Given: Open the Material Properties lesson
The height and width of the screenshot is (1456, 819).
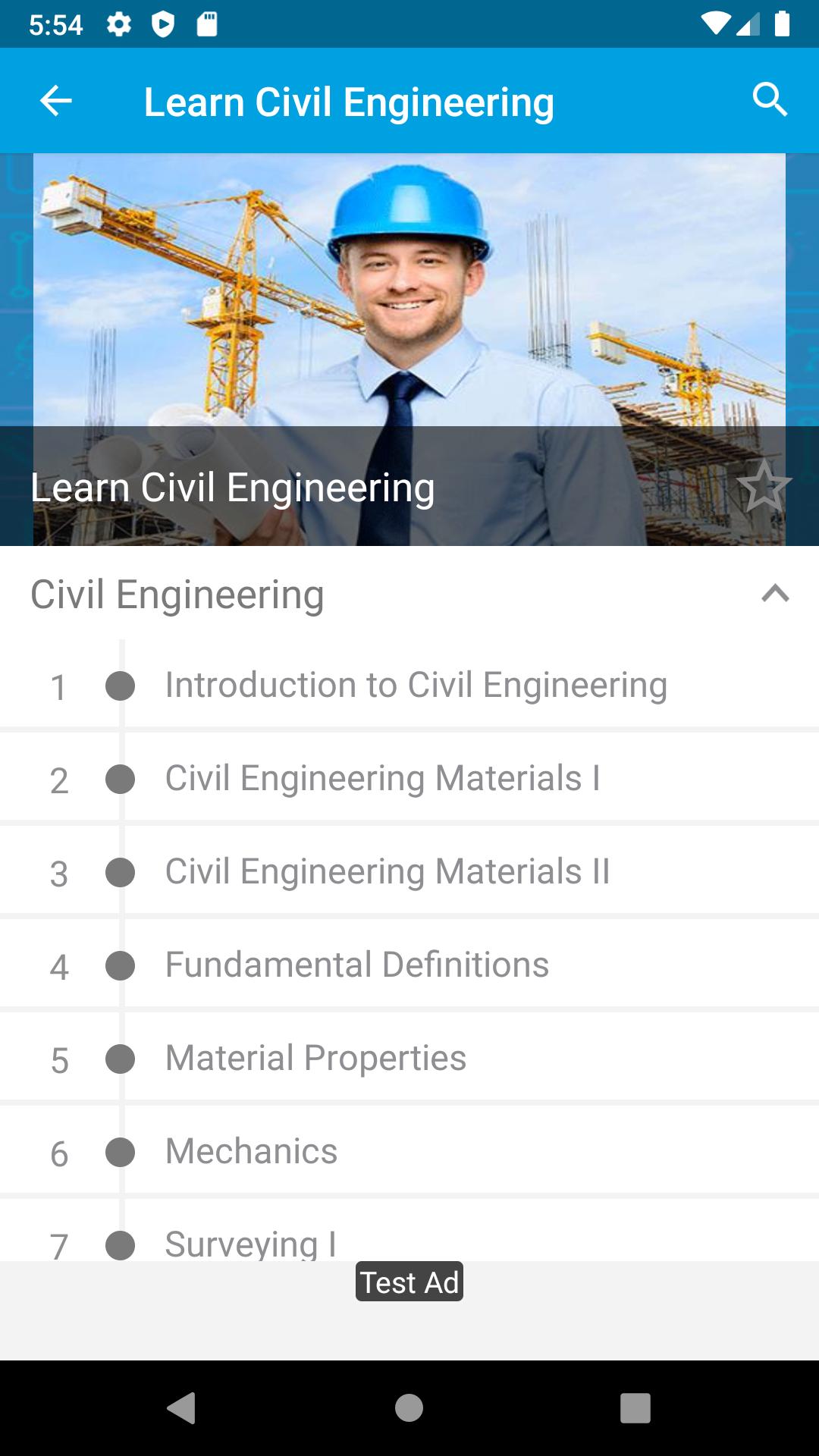Looking at the screenshot, I should click(x=315, y=1058).
